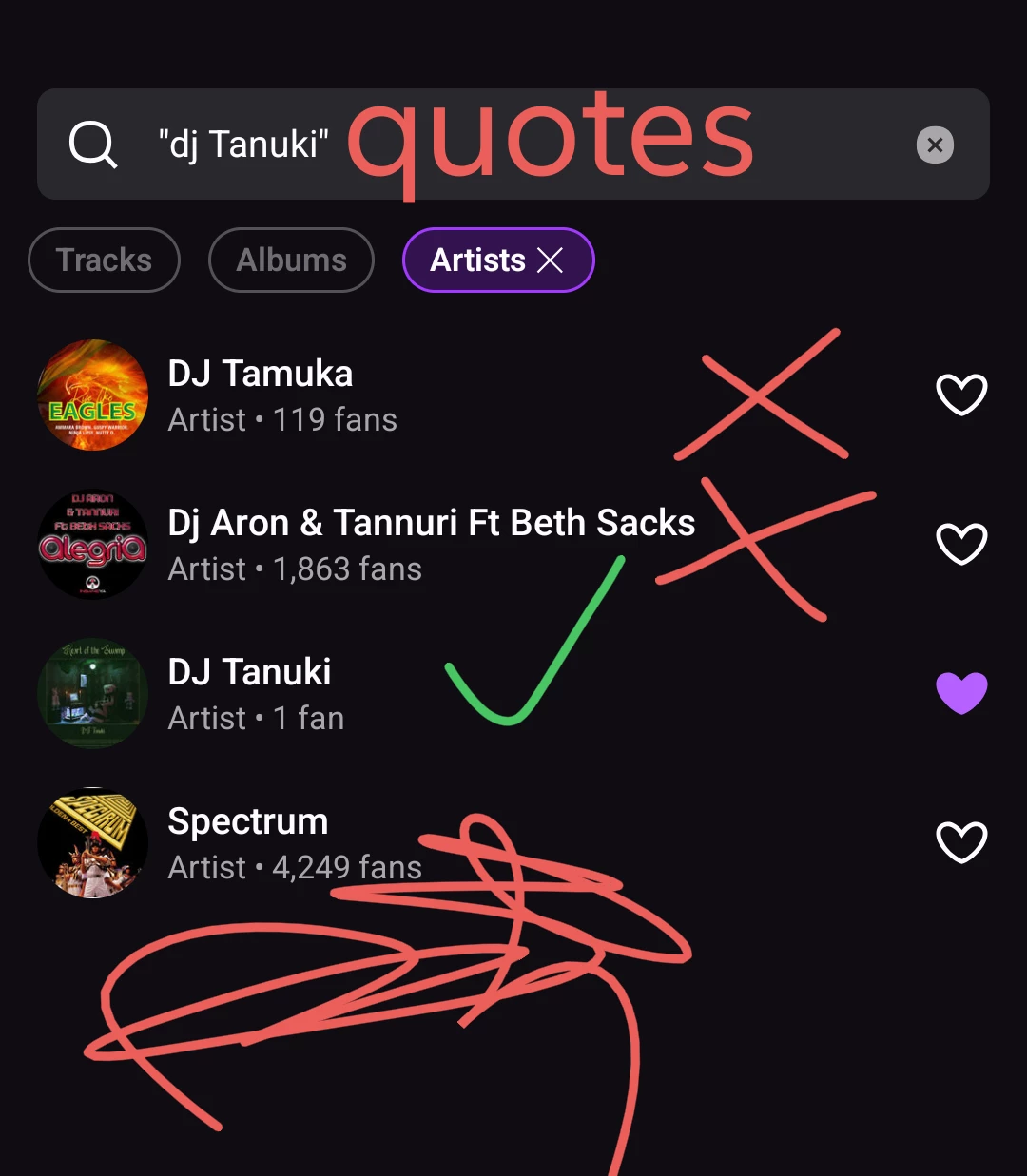
Task: Unfavorite DJ Tanuki with the purple heart
Action: click(x=961, y=693)
